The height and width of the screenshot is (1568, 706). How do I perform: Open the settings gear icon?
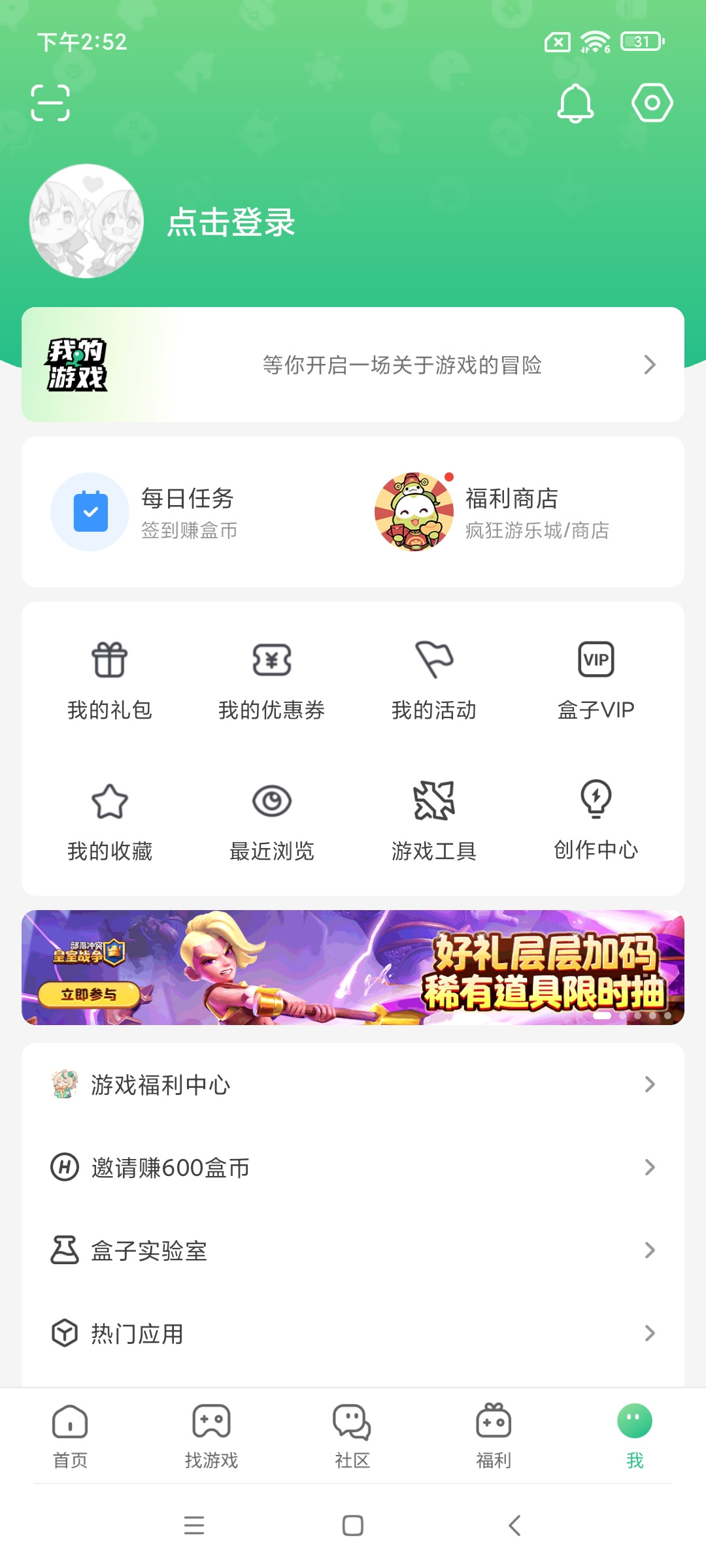[651, 103]
